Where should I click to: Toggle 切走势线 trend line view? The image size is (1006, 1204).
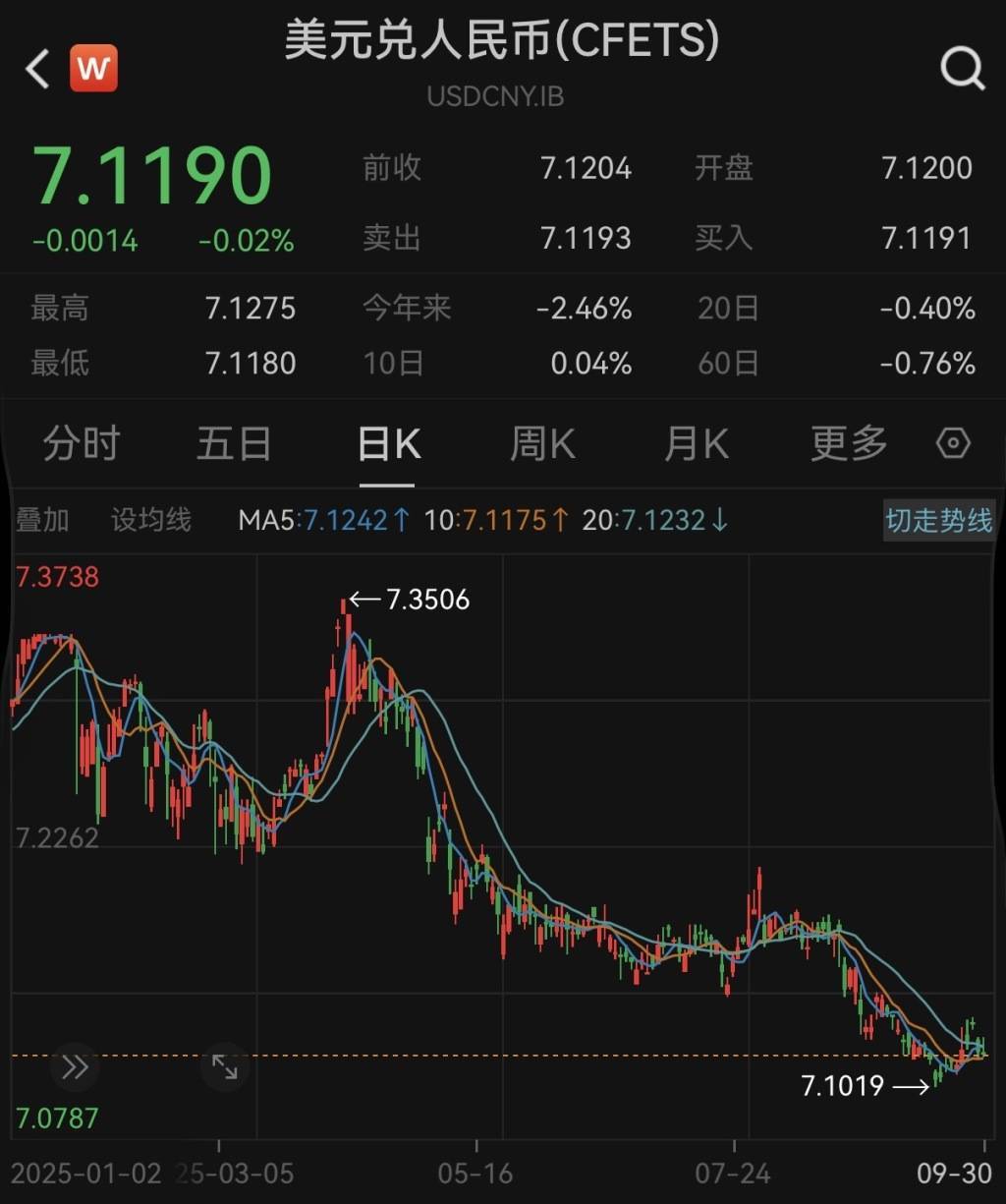pos(937,520)
